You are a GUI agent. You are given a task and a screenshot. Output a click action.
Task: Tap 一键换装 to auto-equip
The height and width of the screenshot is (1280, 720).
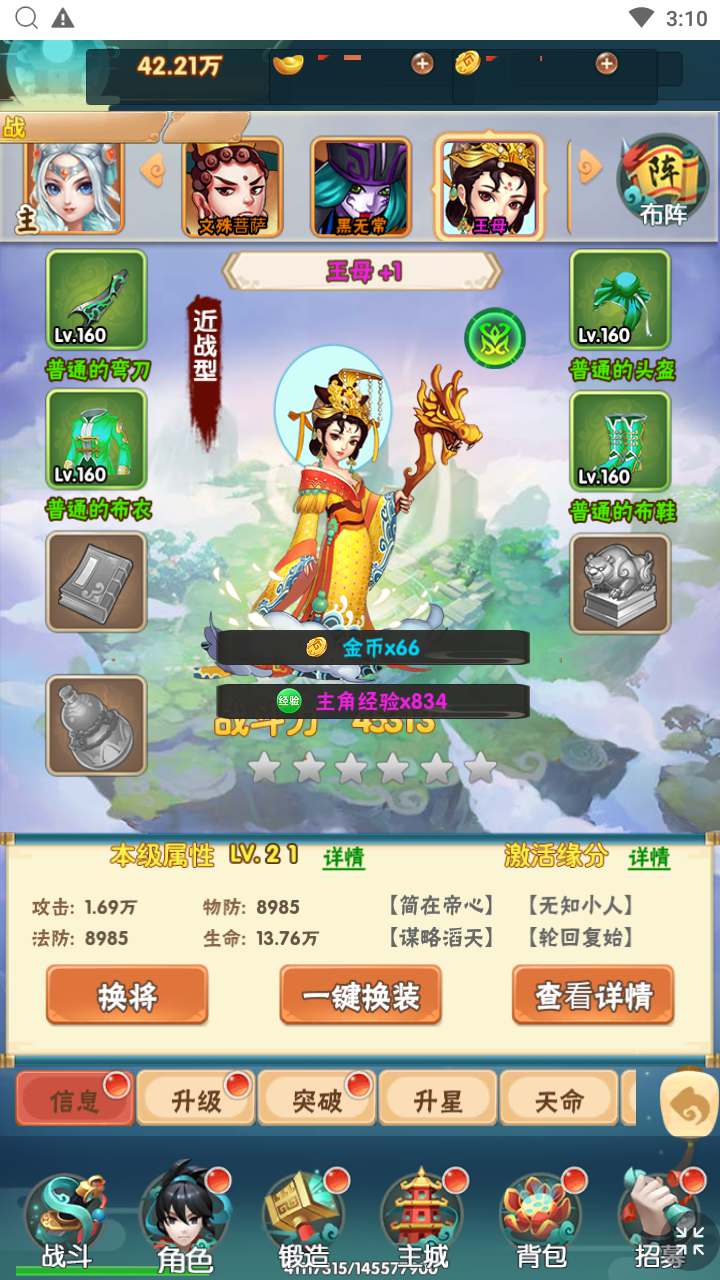(x=360, y=996)
